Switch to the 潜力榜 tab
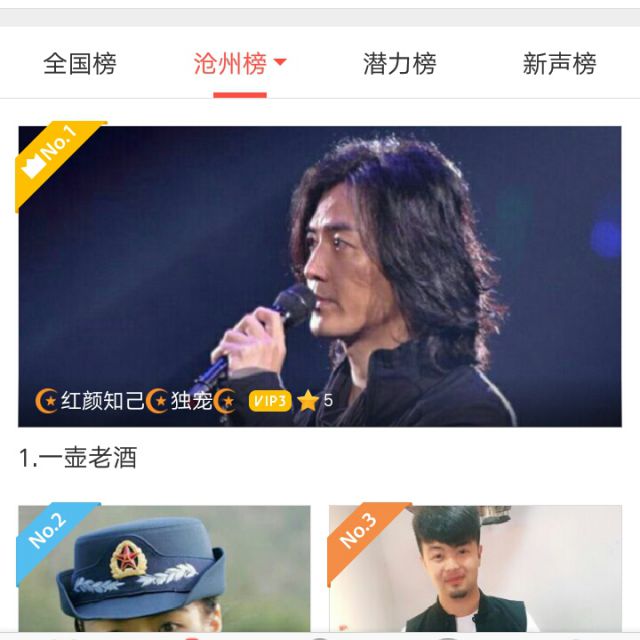This screenshot has width=640, height=640. [x=400, y=65]
